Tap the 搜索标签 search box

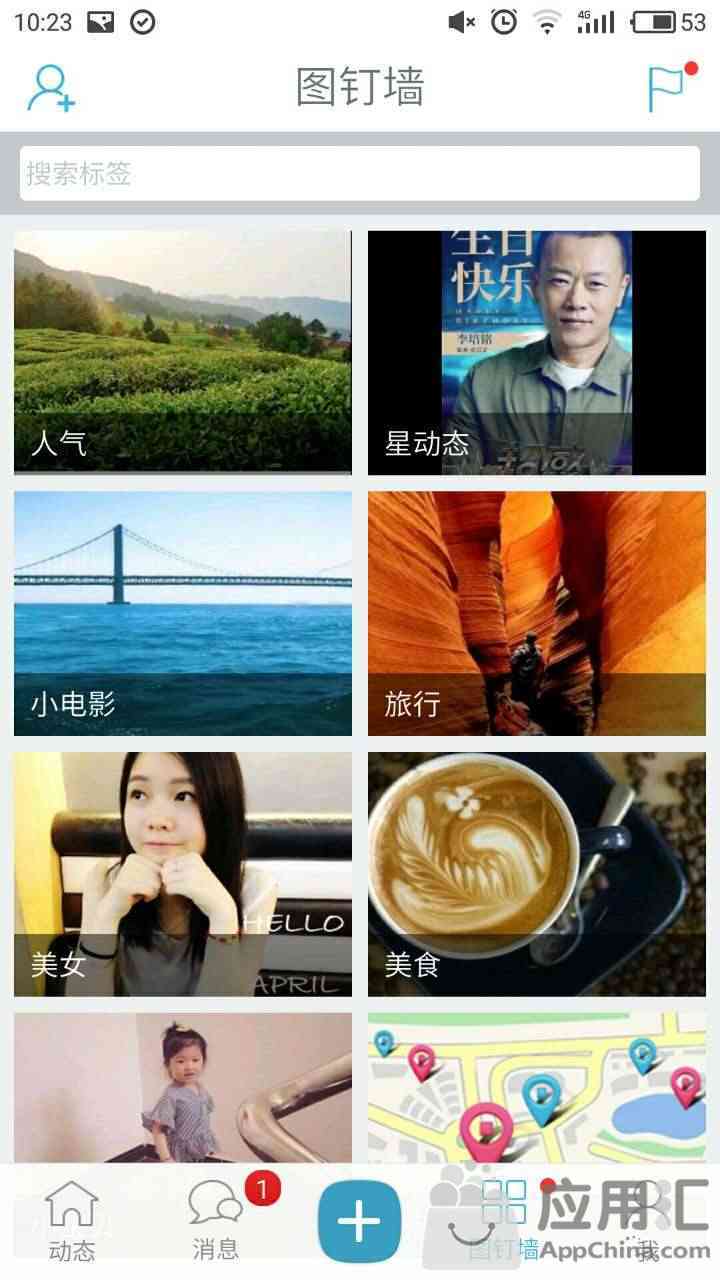coord(360,174)
